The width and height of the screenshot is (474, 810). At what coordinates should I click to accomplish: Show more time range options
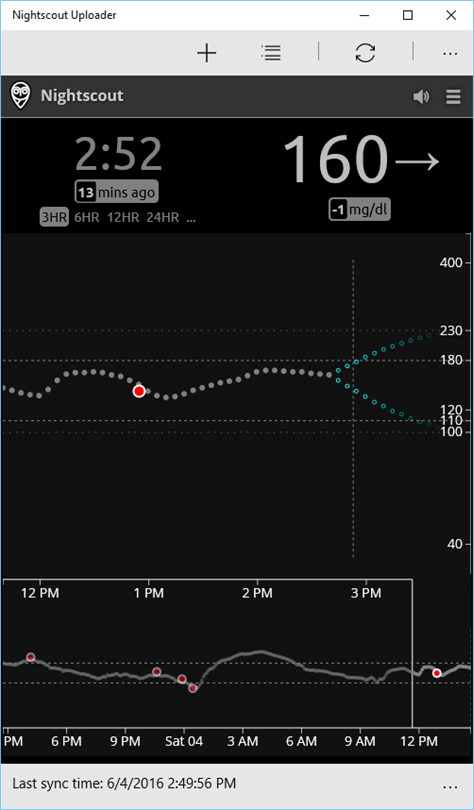(191, 219)
